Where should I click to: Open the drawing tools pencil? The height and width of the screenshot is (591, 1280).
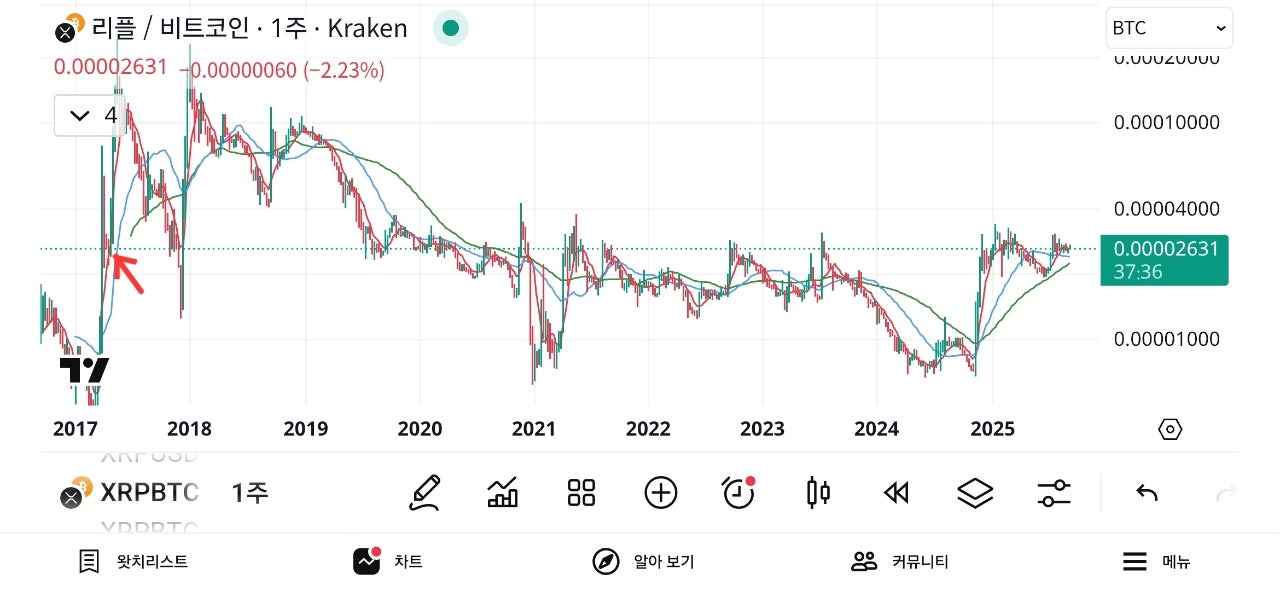pos(425,492)
